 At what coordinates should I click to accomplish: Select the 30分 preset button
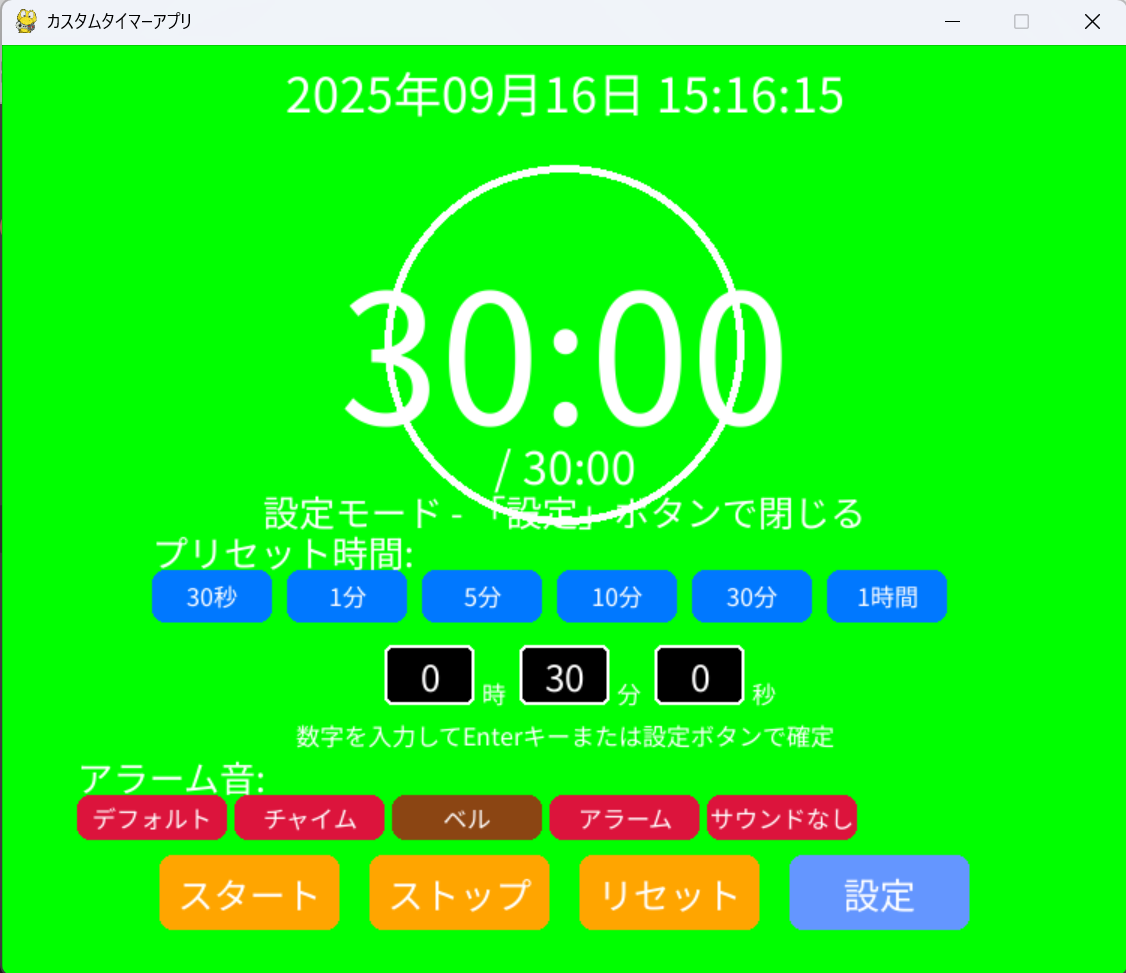(752, 597)
